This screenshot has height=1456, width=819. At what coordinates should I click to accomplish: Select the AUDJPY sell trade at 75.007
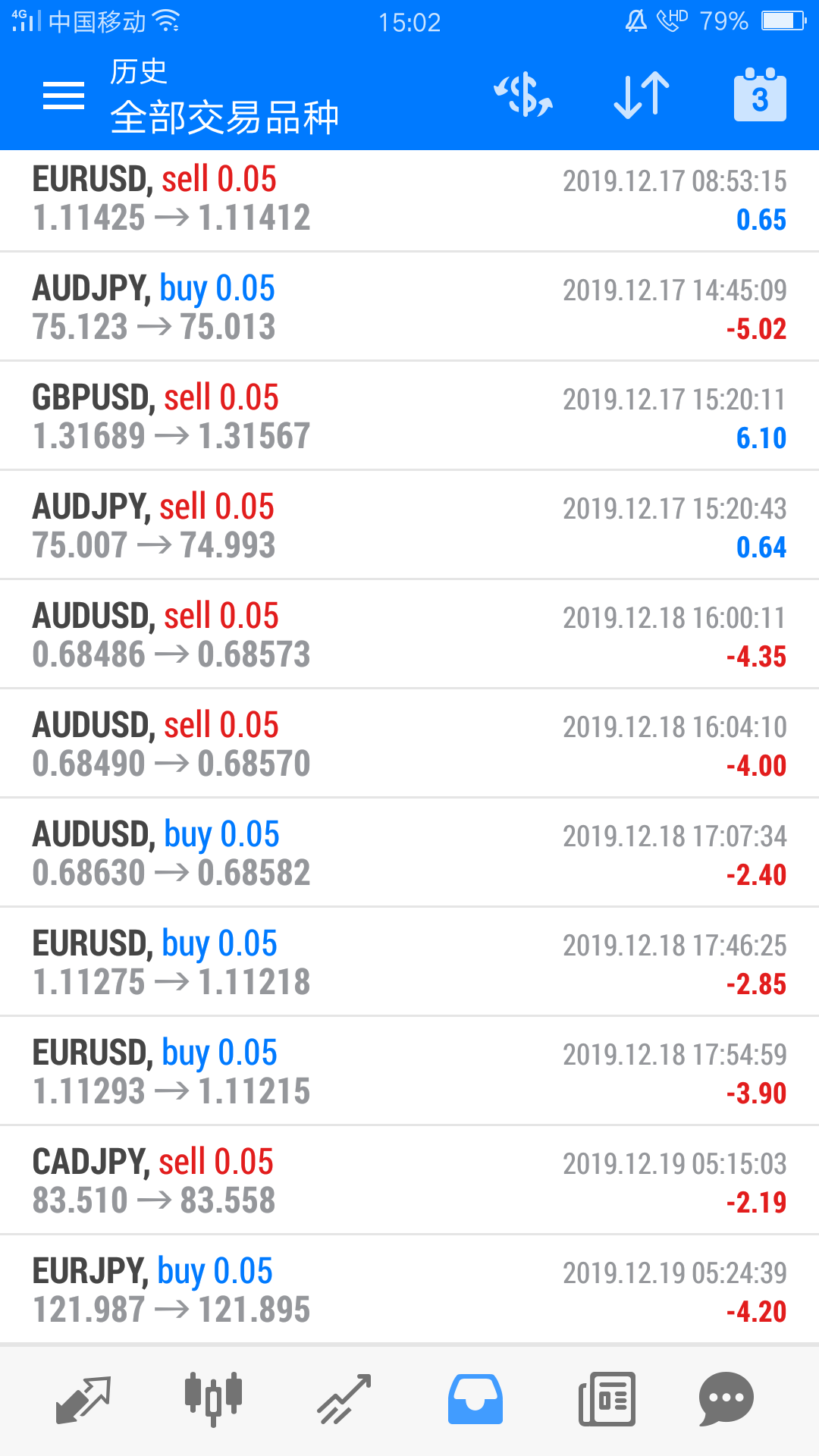tap(409, 526)
